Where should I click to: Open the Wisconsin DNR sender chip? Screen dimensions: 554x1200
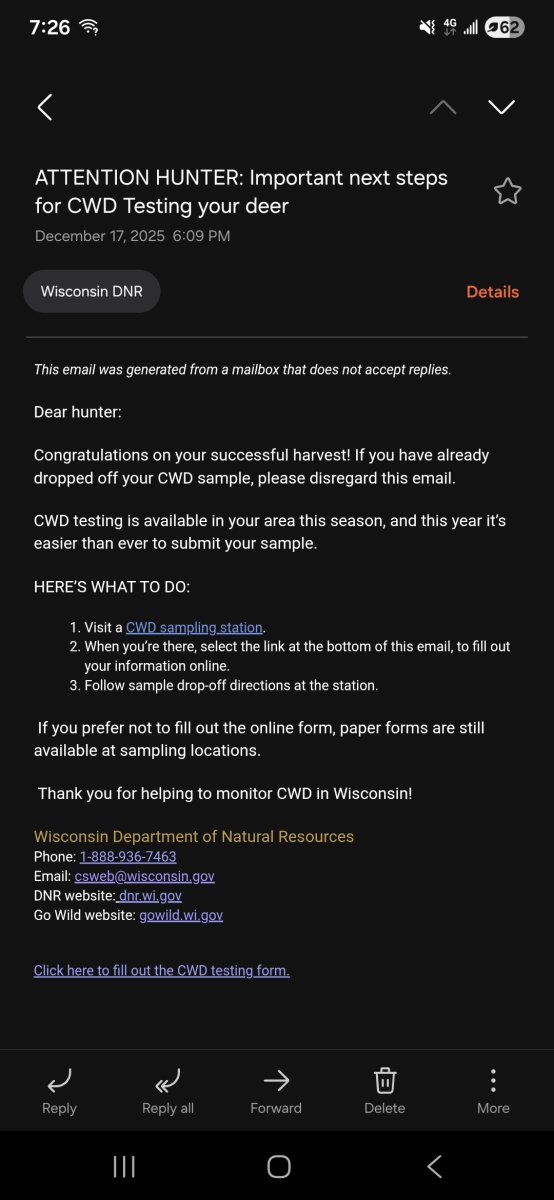point(91,292)
